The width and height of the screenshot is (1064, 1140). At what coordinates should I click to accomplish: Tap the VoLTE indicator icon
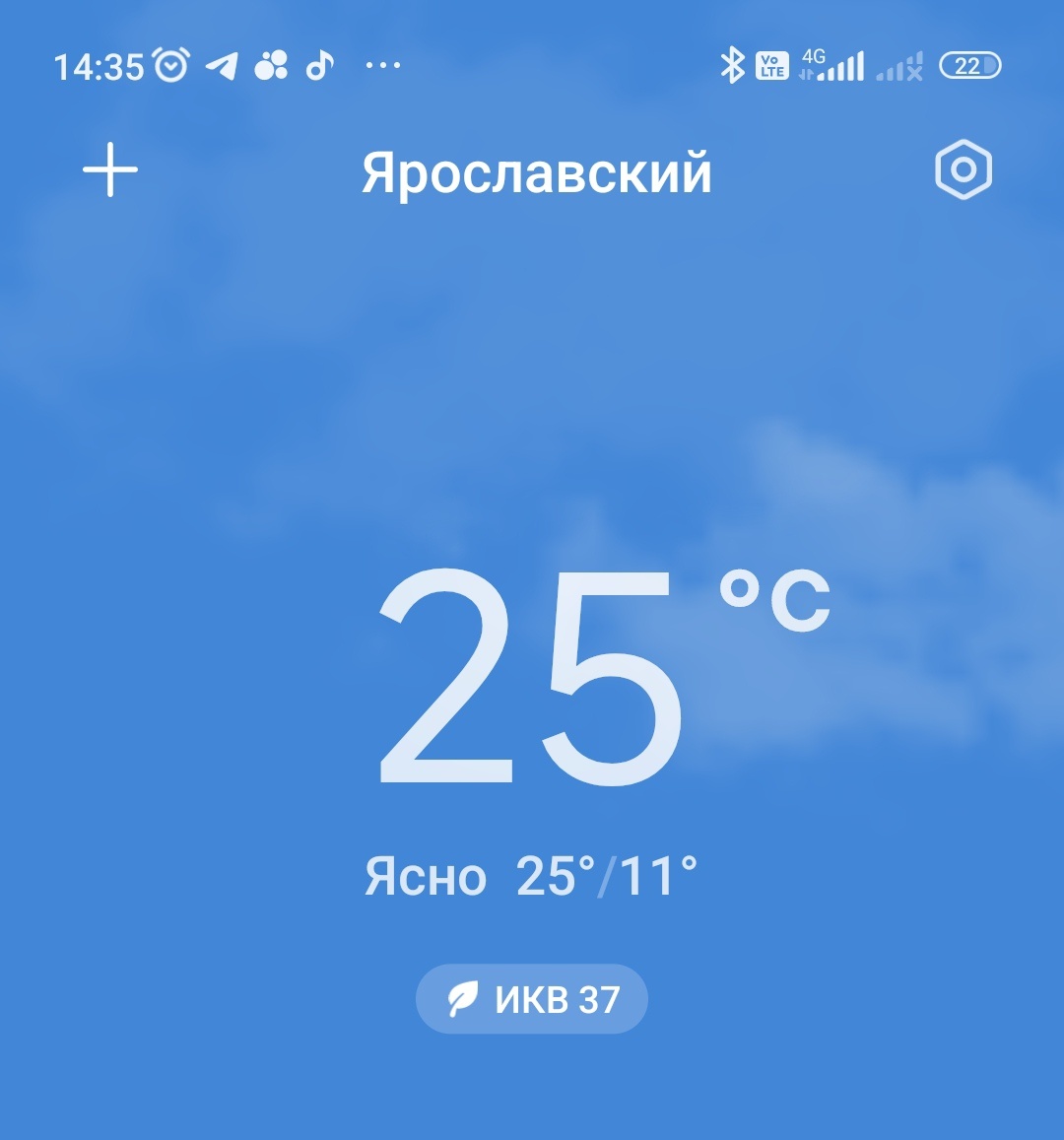(x=772, y=65)
